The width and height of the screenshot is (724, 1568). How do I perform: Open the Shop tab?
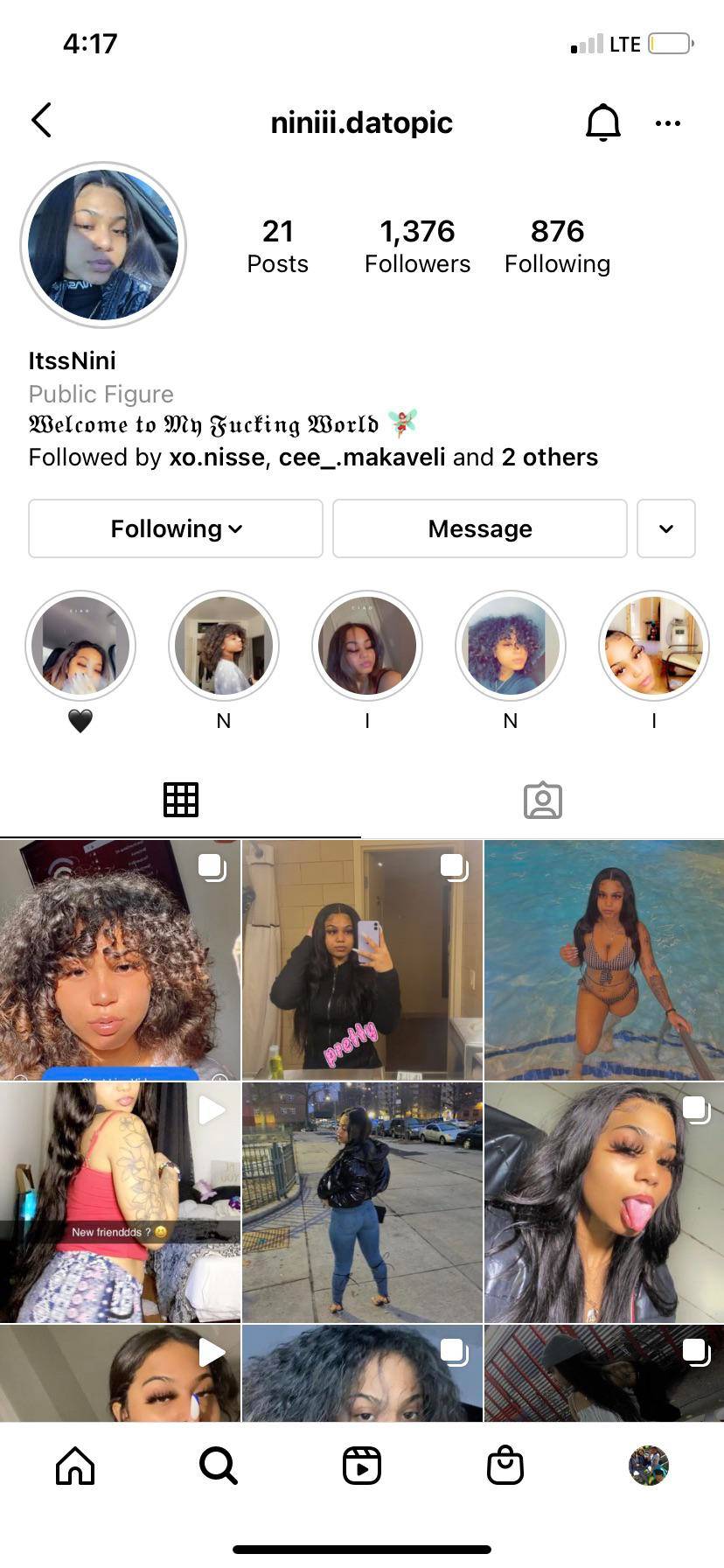click(505, 1466)
